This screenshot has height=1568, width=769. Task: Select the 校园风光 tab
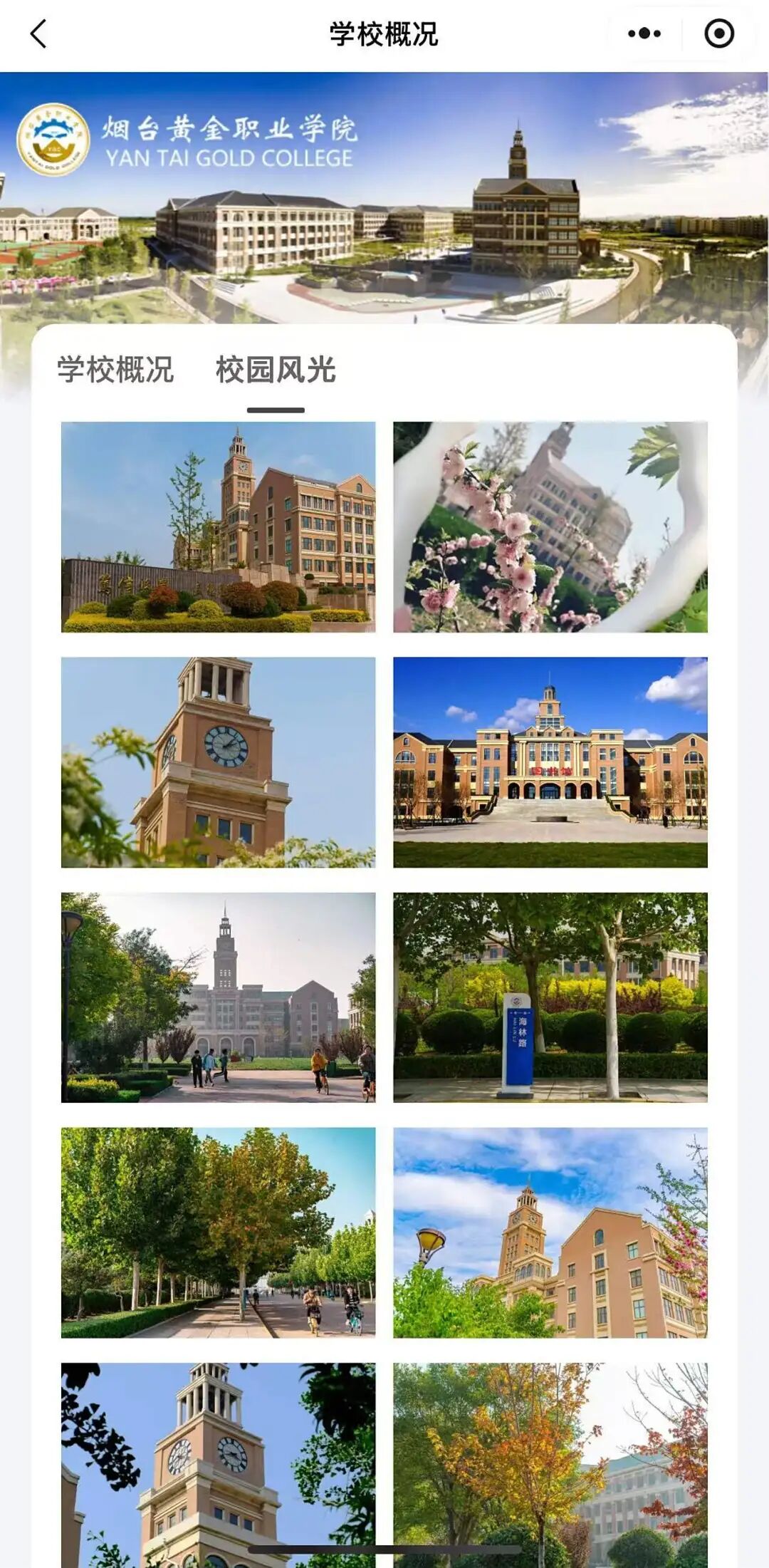click(276, 370)
